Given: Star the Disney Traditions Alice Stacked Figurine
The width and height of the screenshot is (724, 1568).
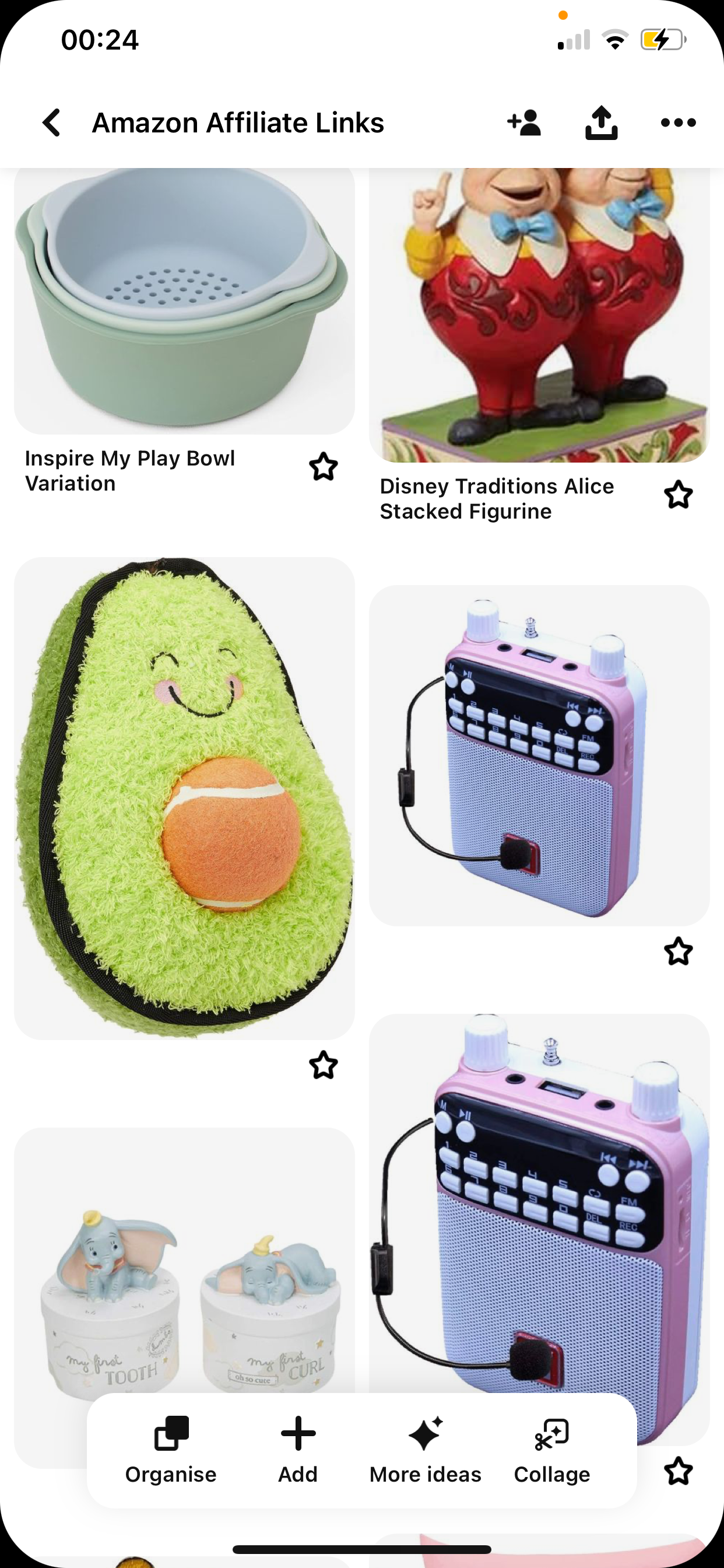Looking at the screenshot, I should tap(678, 495).
